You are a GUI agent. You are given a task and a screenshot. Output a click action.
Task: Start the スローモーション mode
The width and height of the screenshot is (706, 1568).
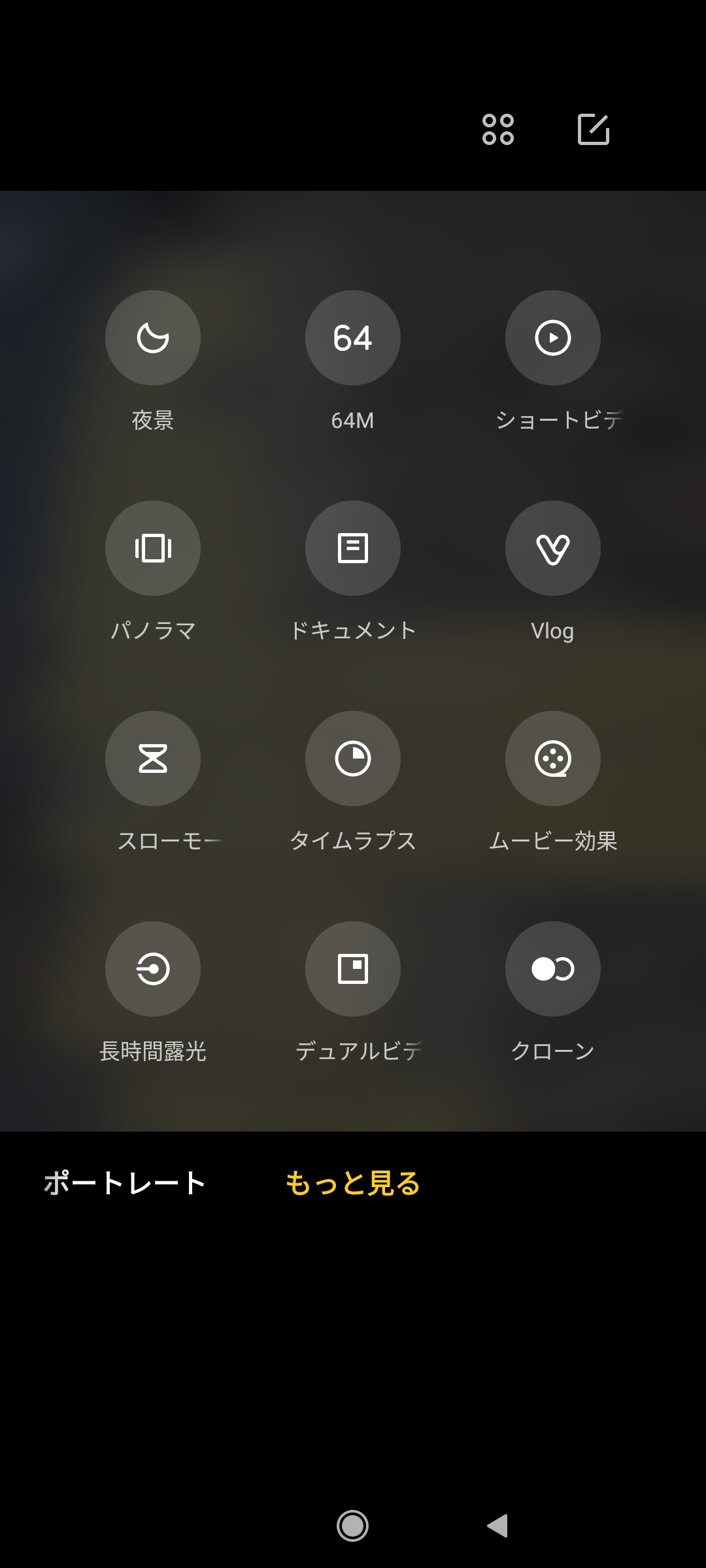click(x=153, y=759)
